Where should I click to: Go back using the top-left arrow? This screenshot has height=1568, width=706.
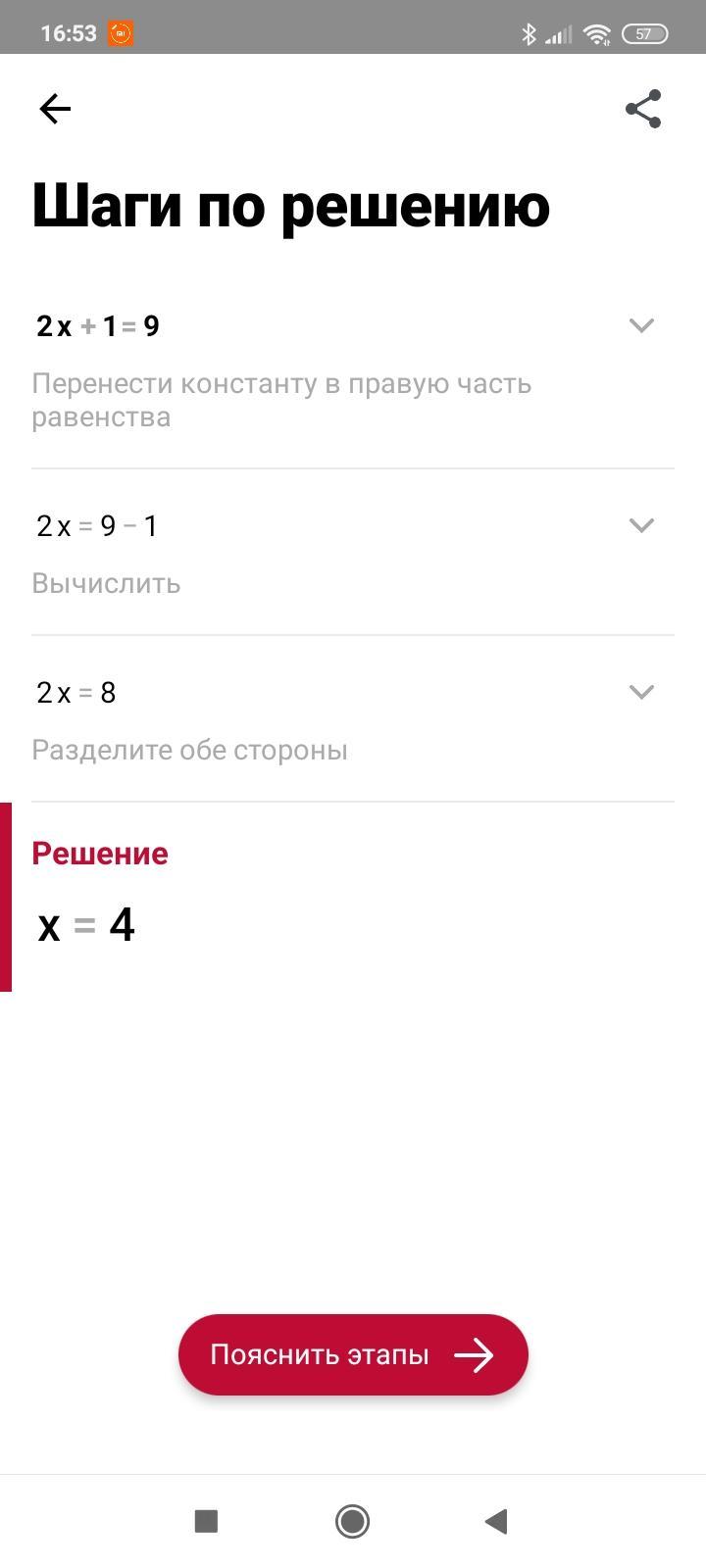pyautogui.click(x=55, y=109)
